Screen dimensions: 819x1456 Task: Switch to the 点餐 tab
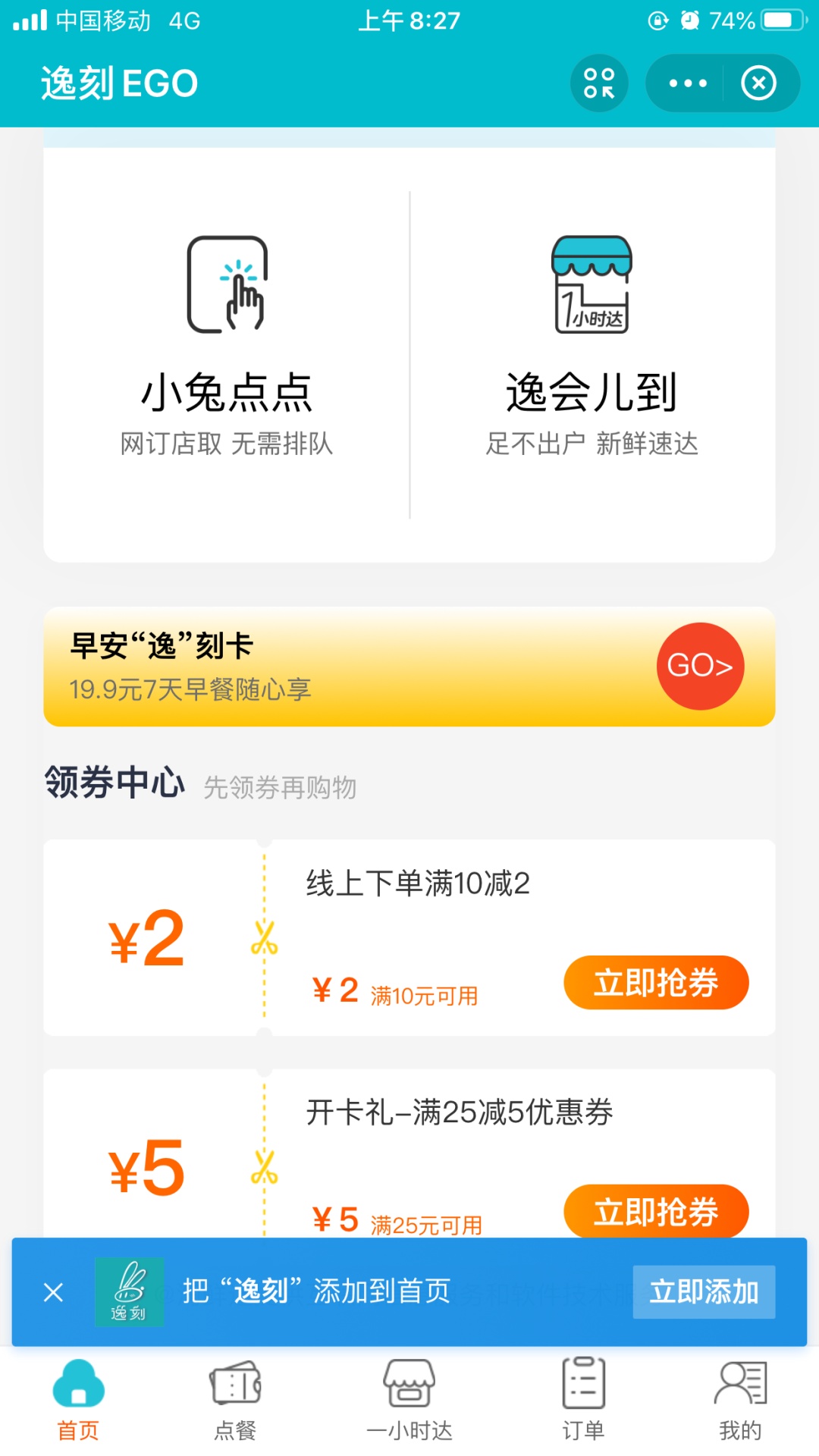click(x=235, y=1400)
